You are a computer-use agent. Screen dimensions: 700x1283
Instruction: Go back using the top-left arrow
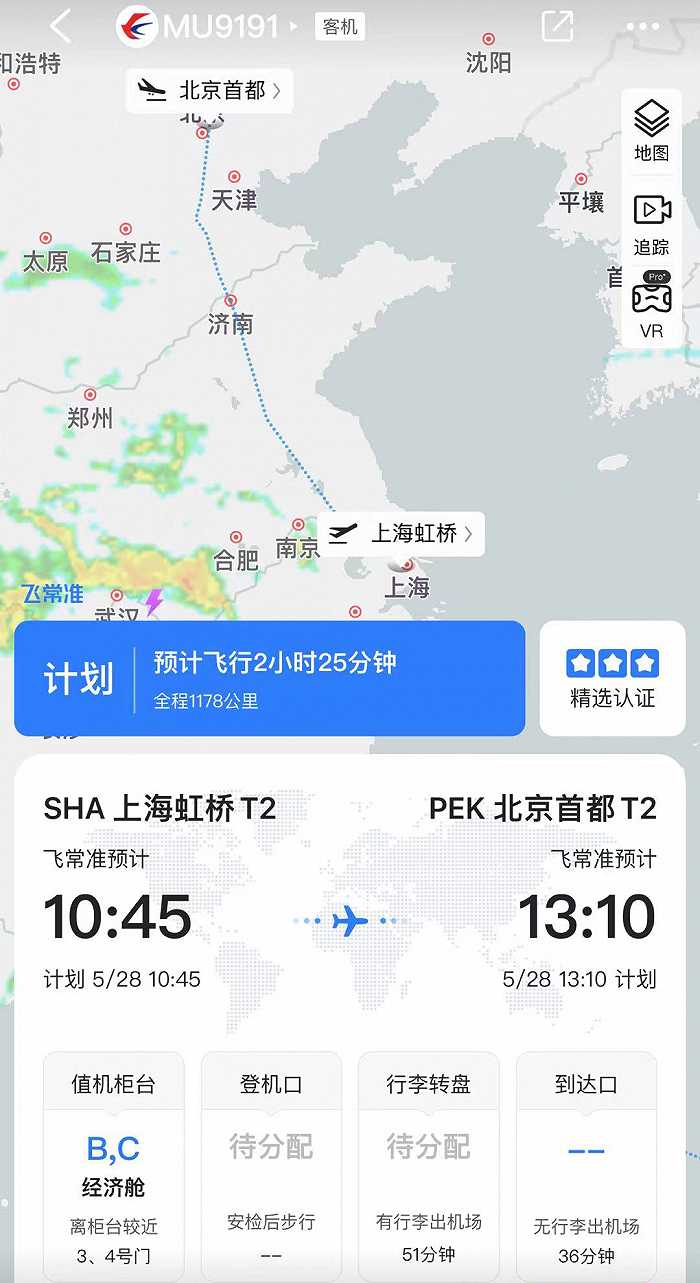[61, 26]
